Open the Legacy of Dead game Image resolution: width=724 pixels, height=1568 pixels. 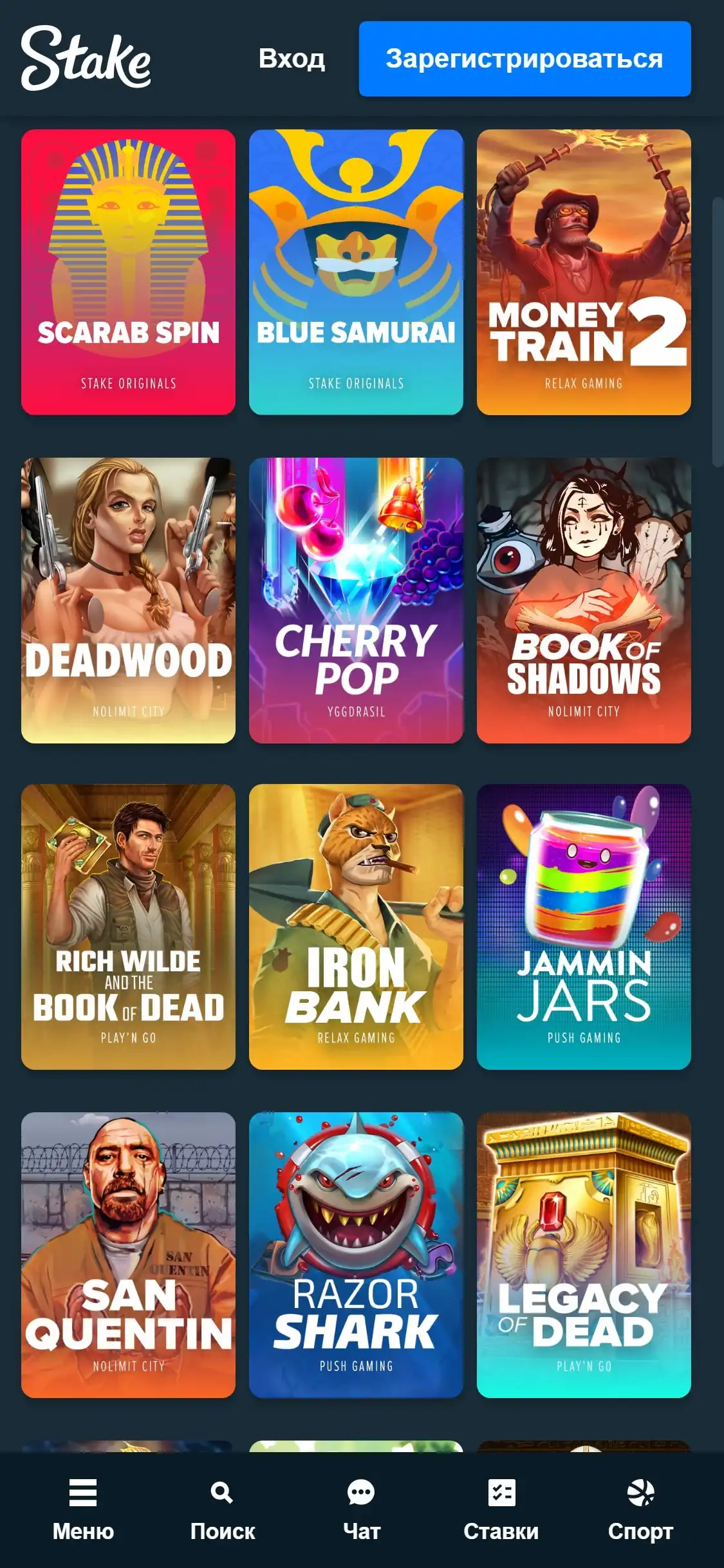click(584, 1255)
